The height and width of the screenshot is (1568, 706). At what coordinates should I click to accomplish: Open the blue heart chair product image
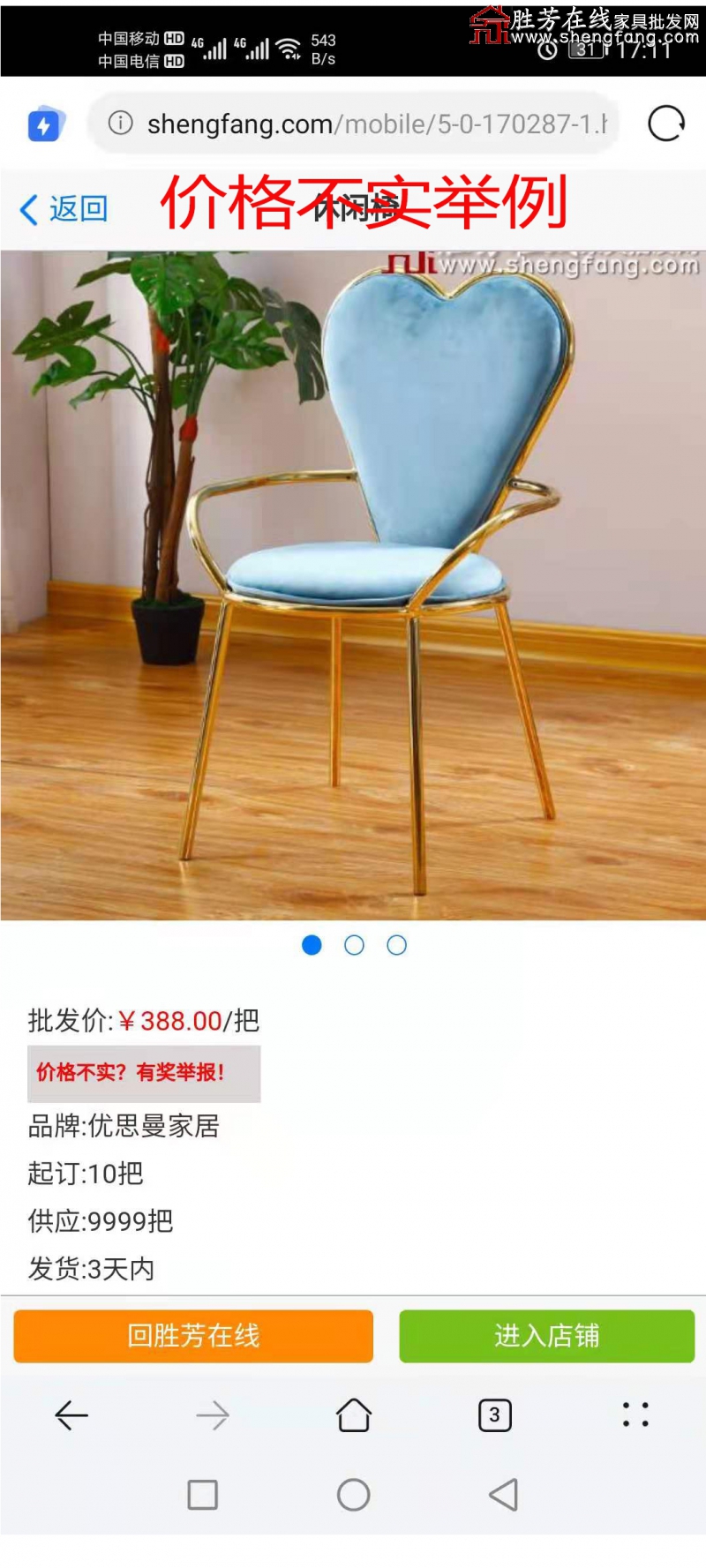point(353,585)
